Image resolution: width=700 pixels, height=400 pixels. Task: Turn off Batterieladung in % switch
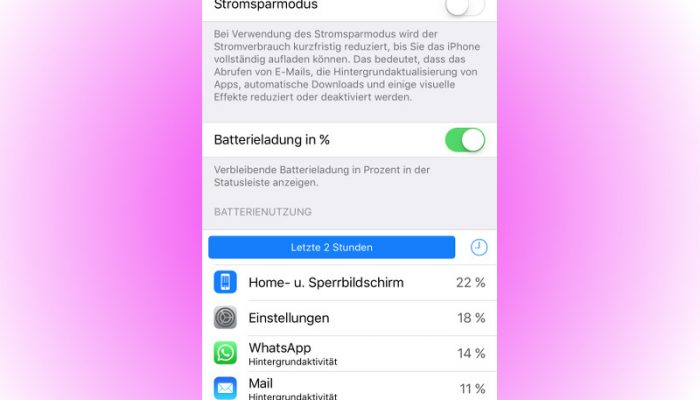tap(464, 140)
